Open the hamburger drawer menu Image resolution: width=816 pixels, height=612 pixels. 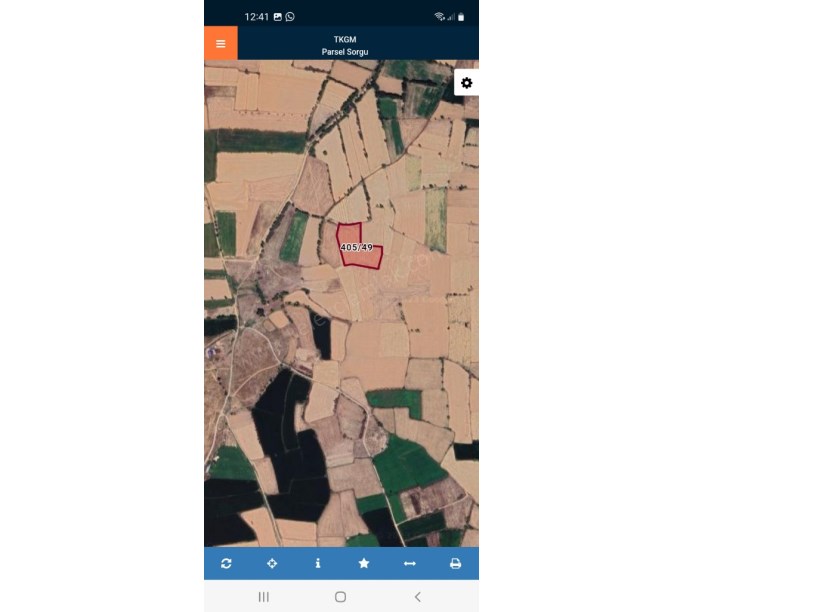221,44
